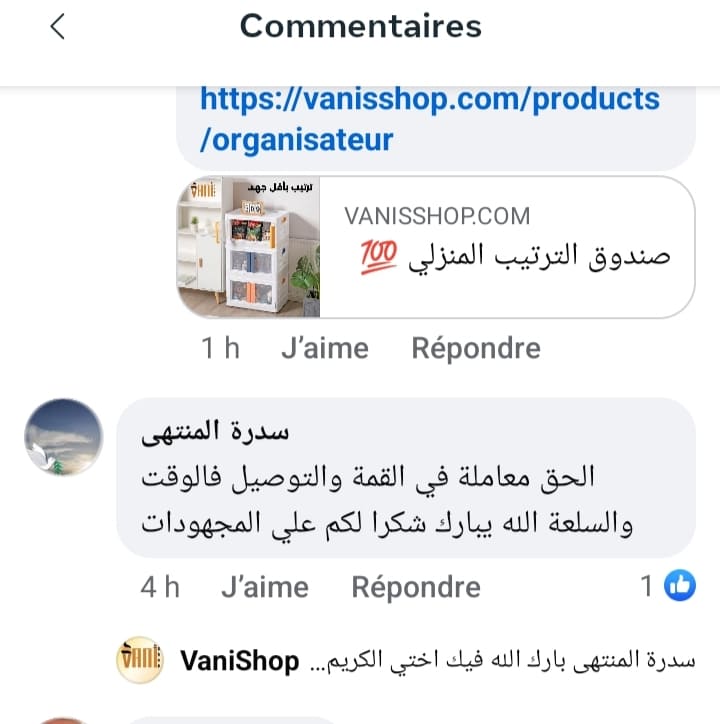Reply to the comment posted 1 h ago

pos(476,348)
